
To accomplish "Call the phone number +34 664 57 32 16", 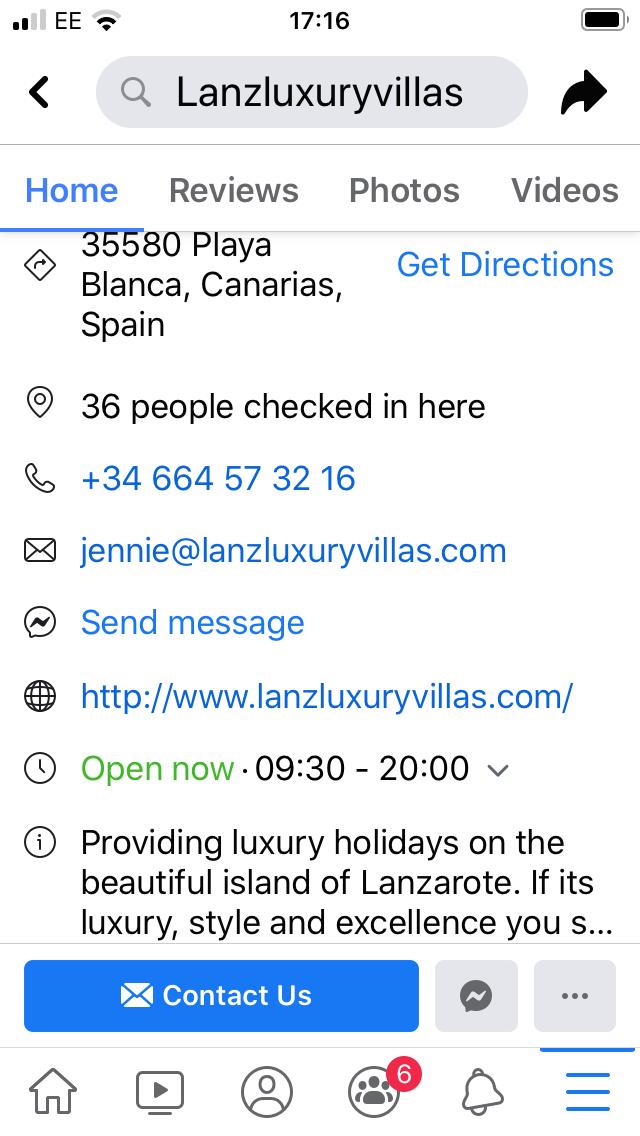I will pyautogui.click(x=218, y=479).
